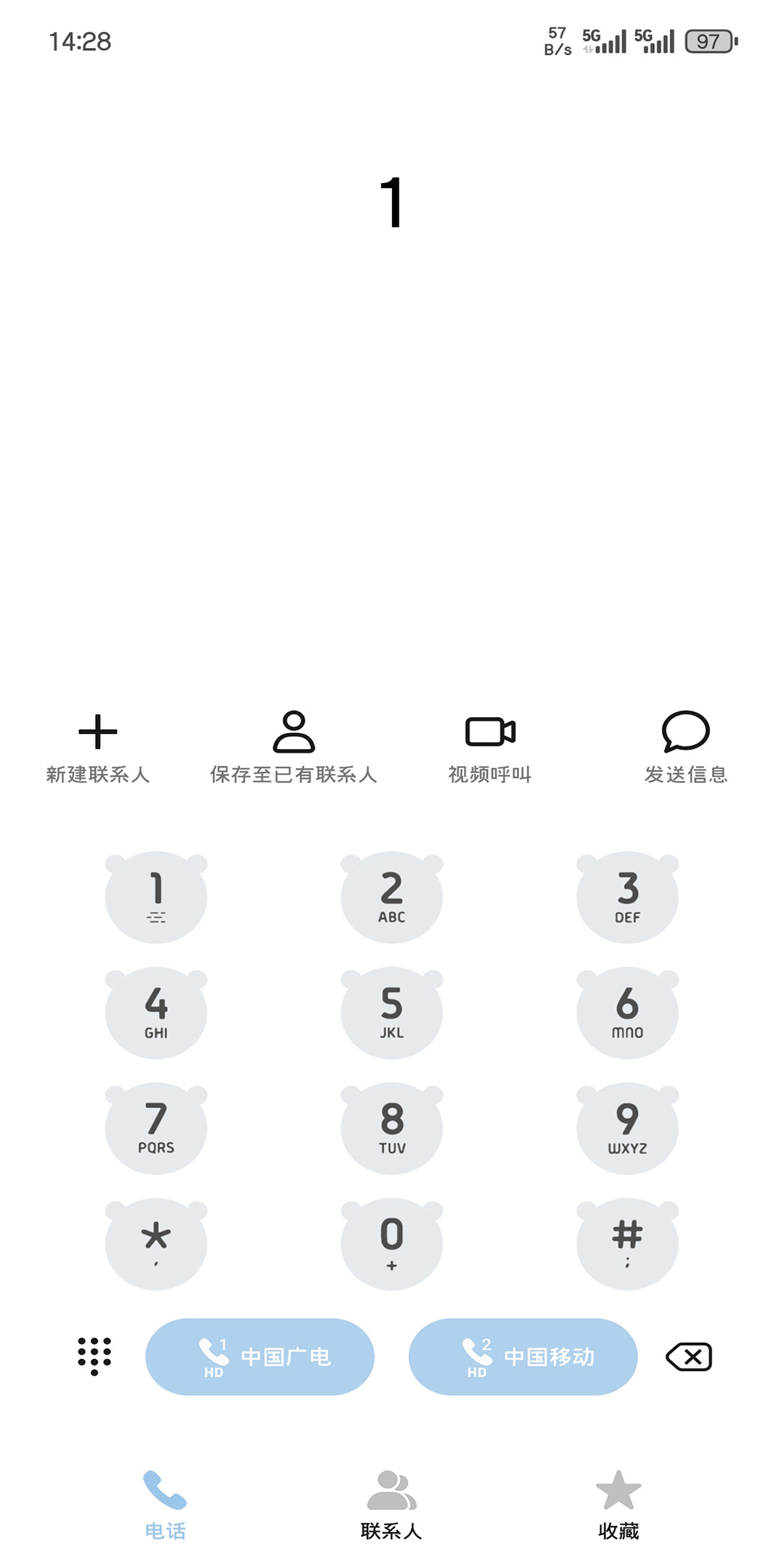
Task: Delete last digit with backspace icon
Action: [689, 1357]
